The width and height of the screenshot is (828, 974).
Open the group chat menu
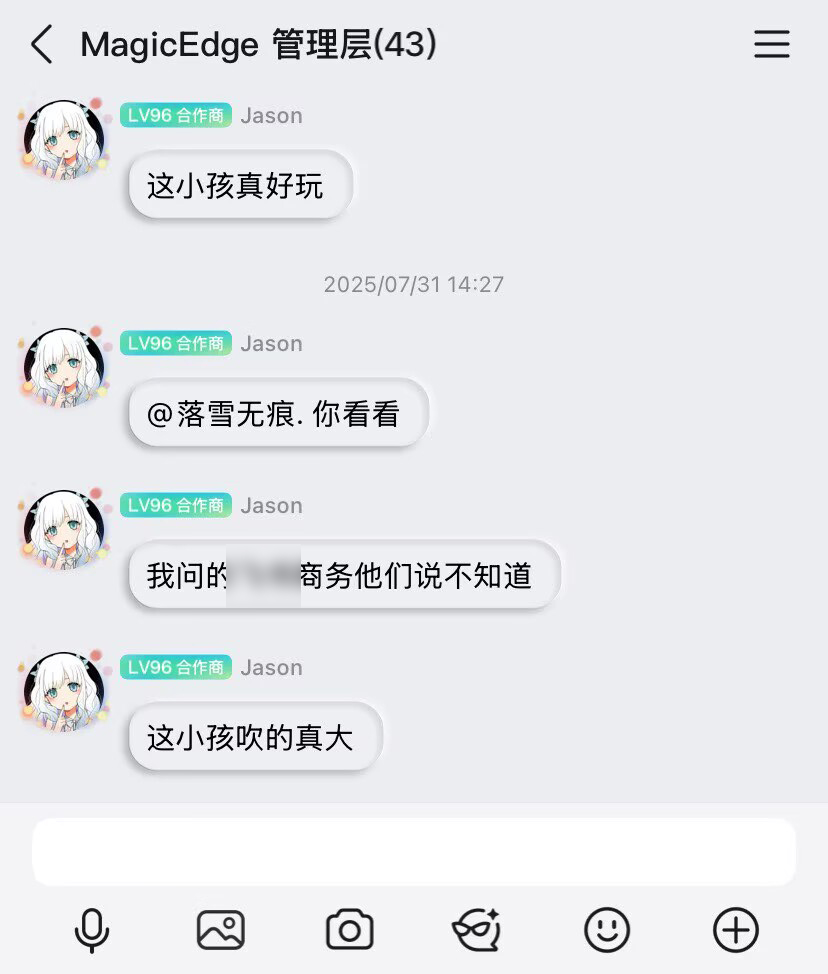[x=771, y=45]
